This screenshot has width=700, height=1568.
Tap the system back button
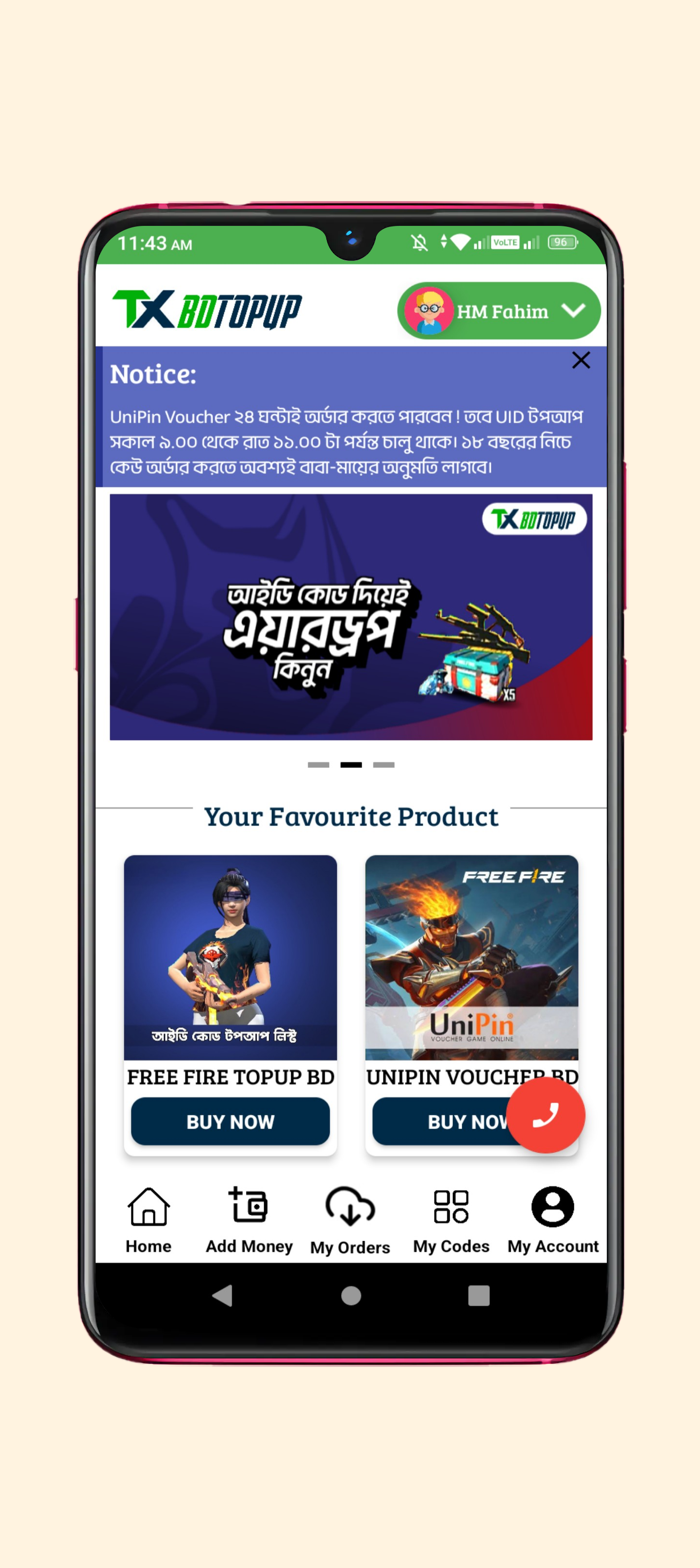pos(223,1295)
